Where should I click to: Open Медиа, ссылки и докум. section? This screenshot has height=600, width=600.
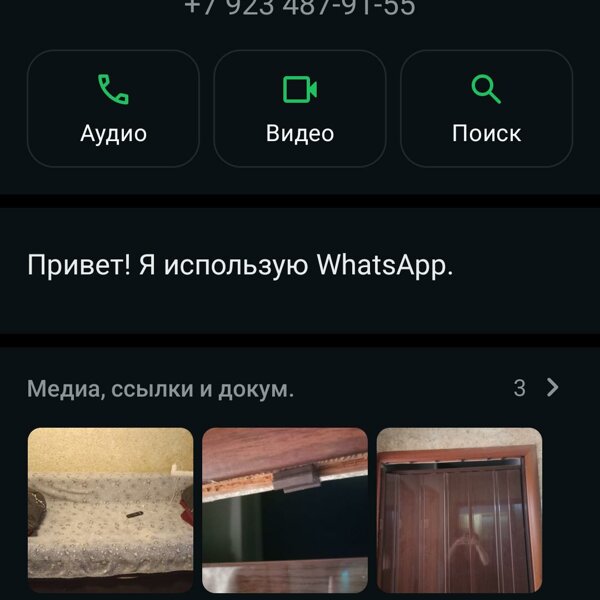point(161,389)
